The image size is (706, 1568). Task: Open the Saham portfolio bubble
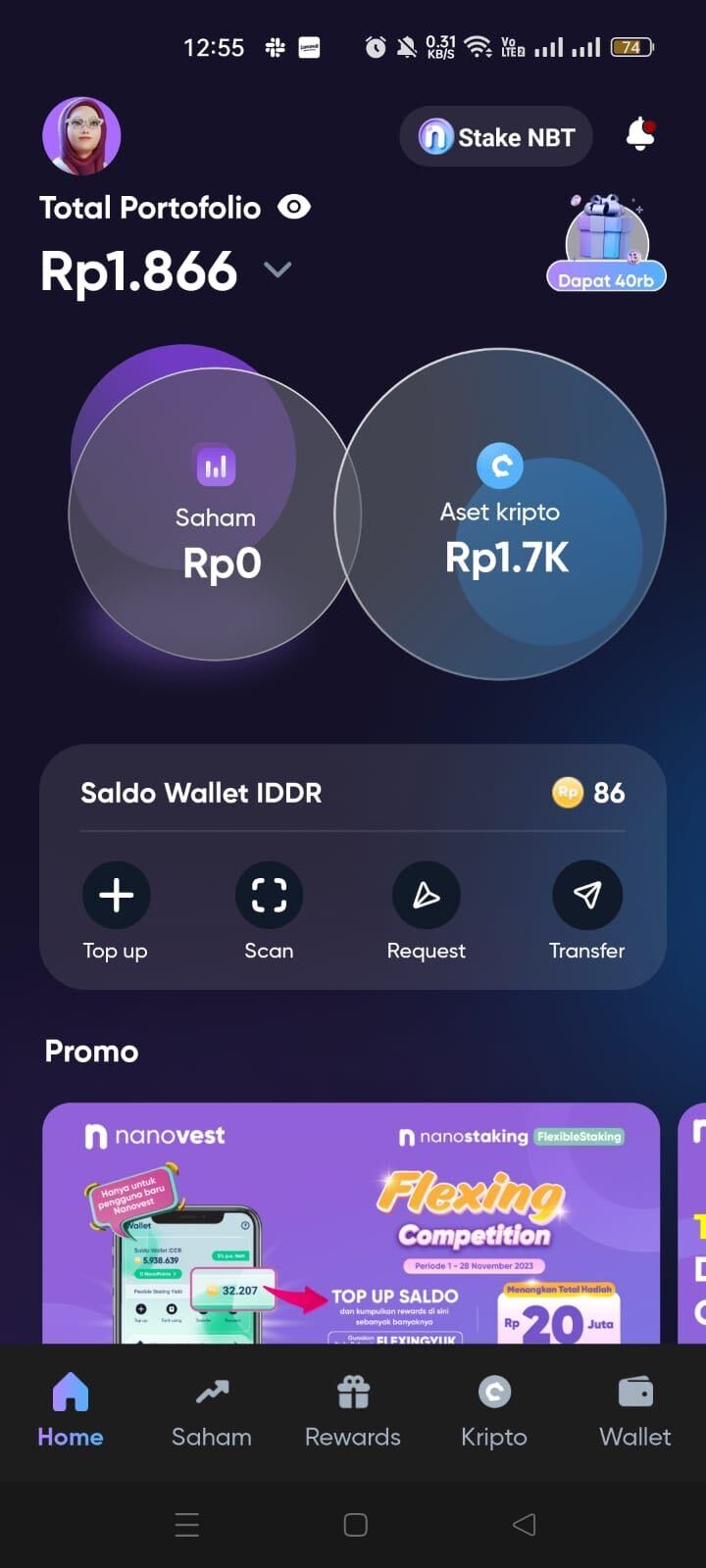tap(215, 514)
